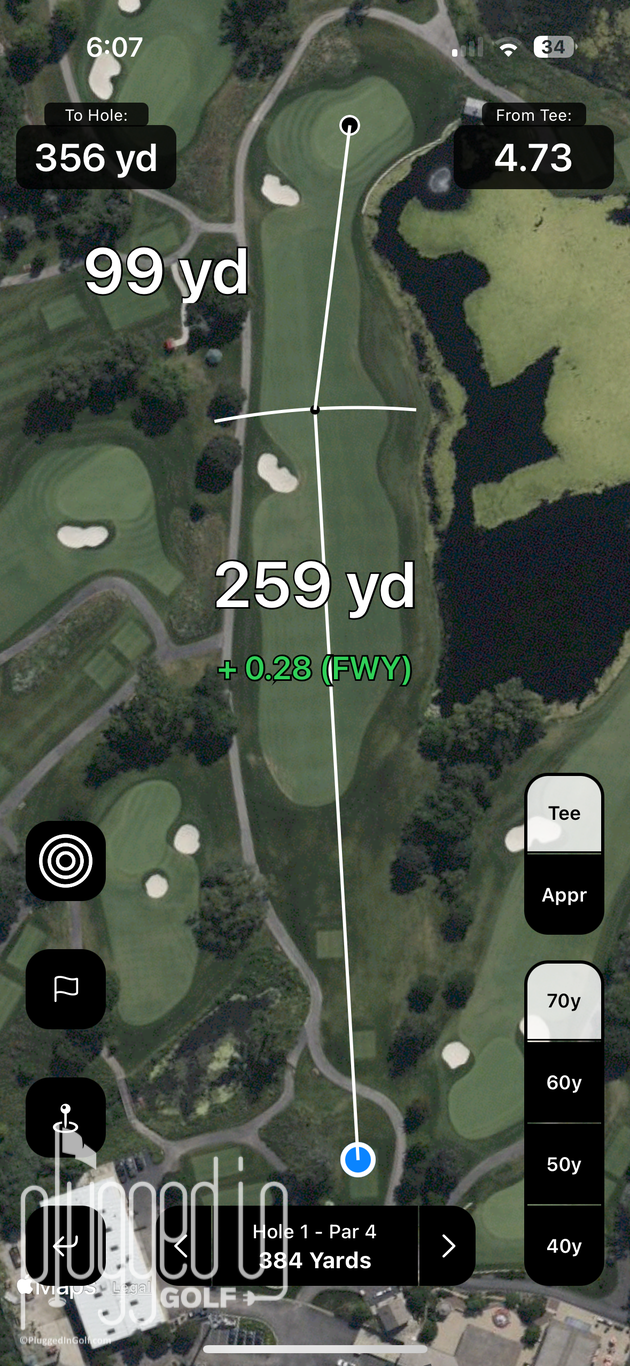Switch to Appr shot mode
This screenshot has width=630, height=1366.
tap(564, 895)
